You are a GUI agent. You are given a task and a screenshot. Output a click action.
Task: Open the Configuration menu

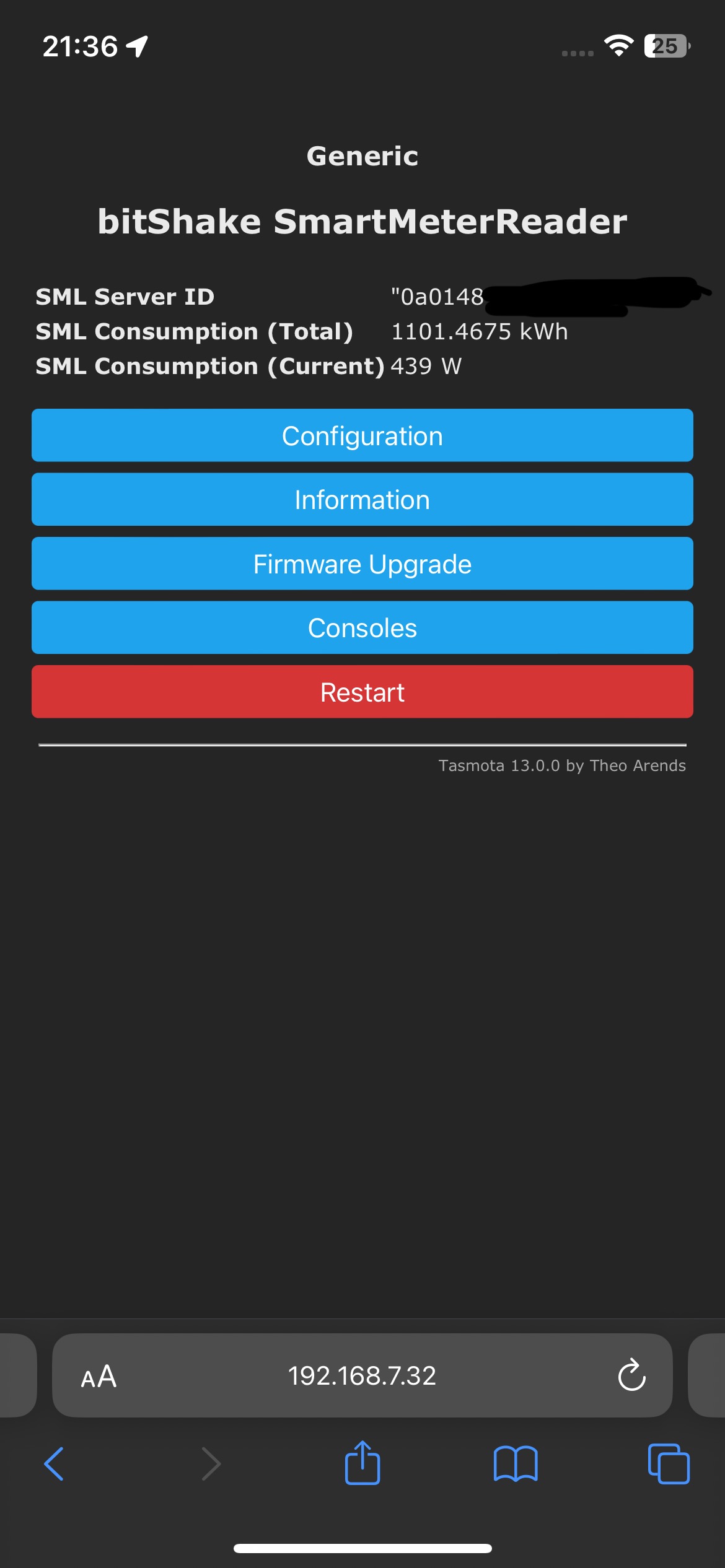pos(362,435)
